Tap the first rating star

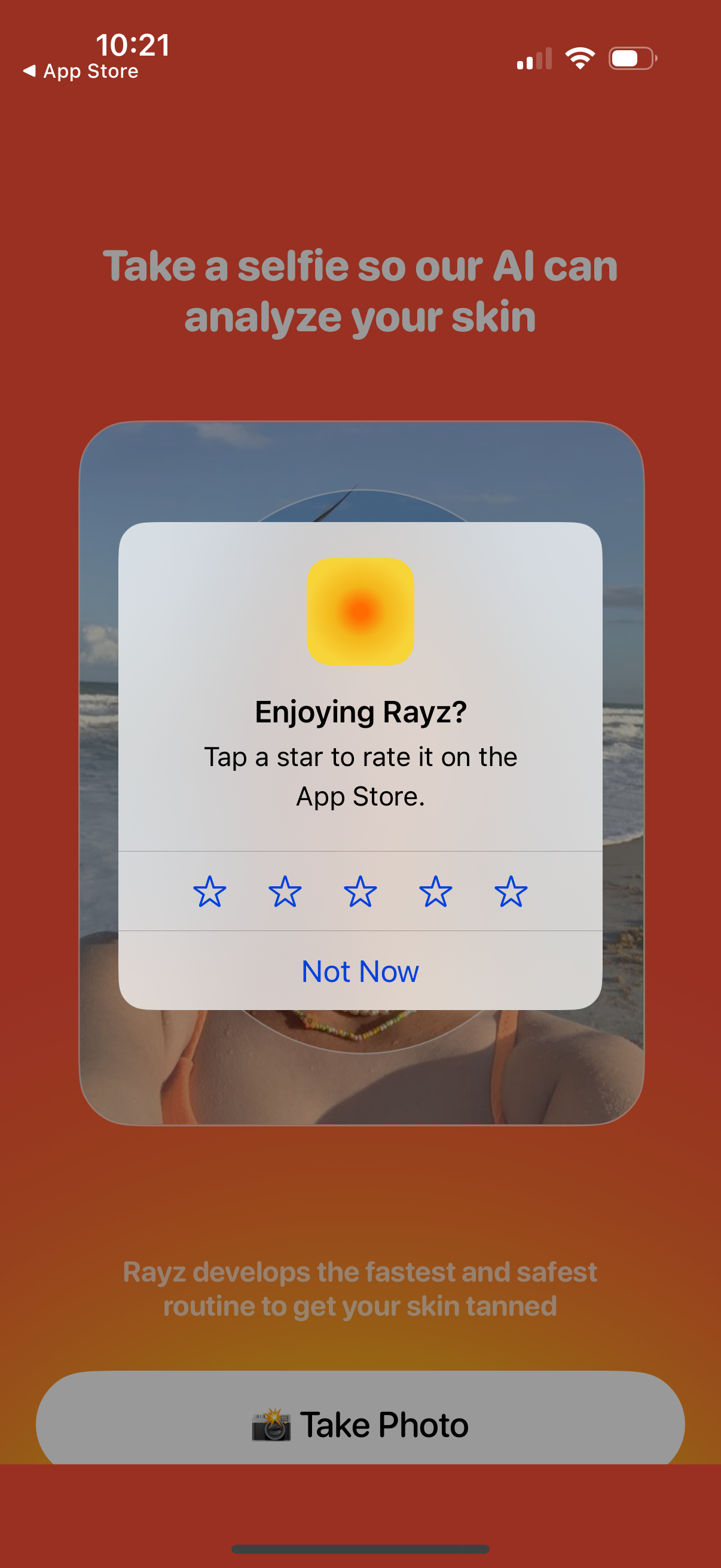tap(209, 892)
